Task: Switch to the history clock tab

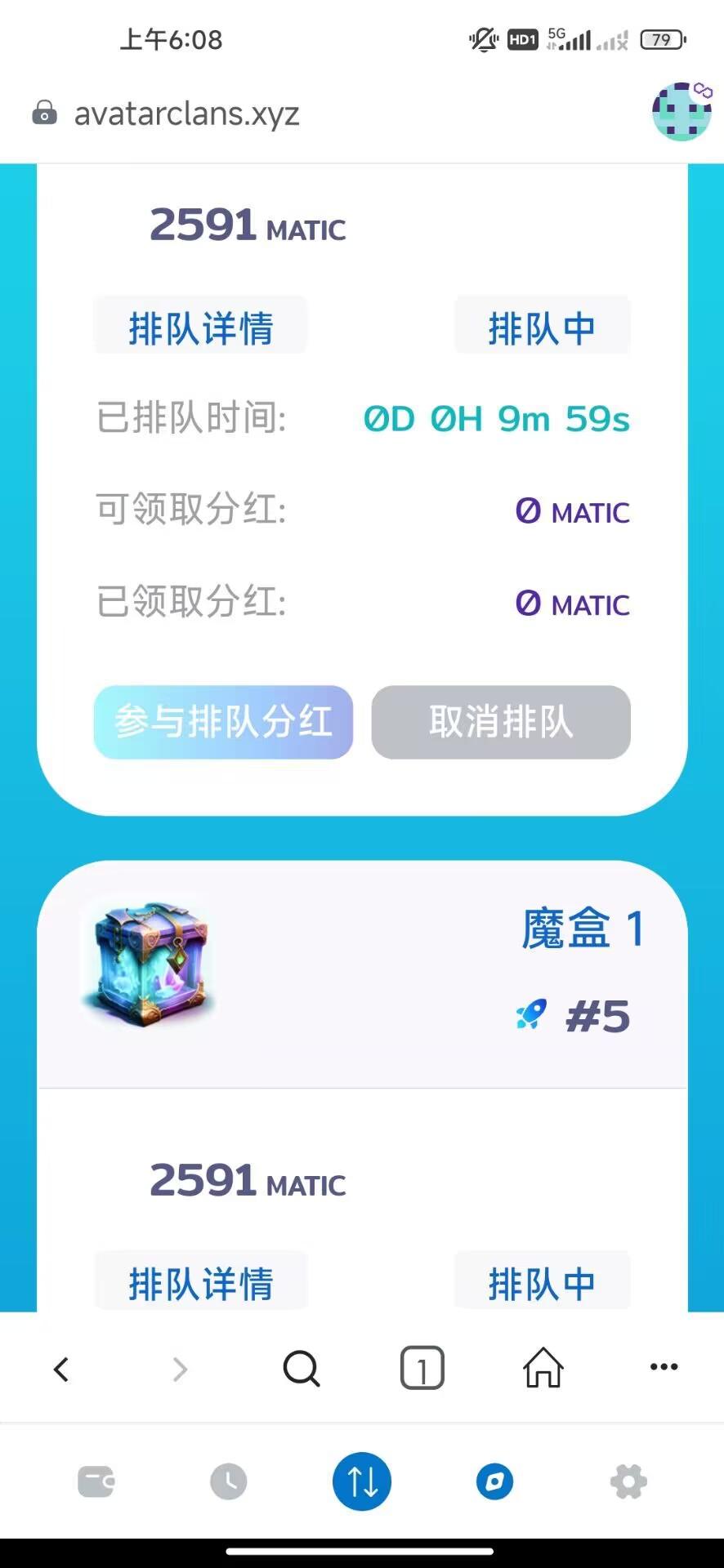Action: tap(229, 1481)
